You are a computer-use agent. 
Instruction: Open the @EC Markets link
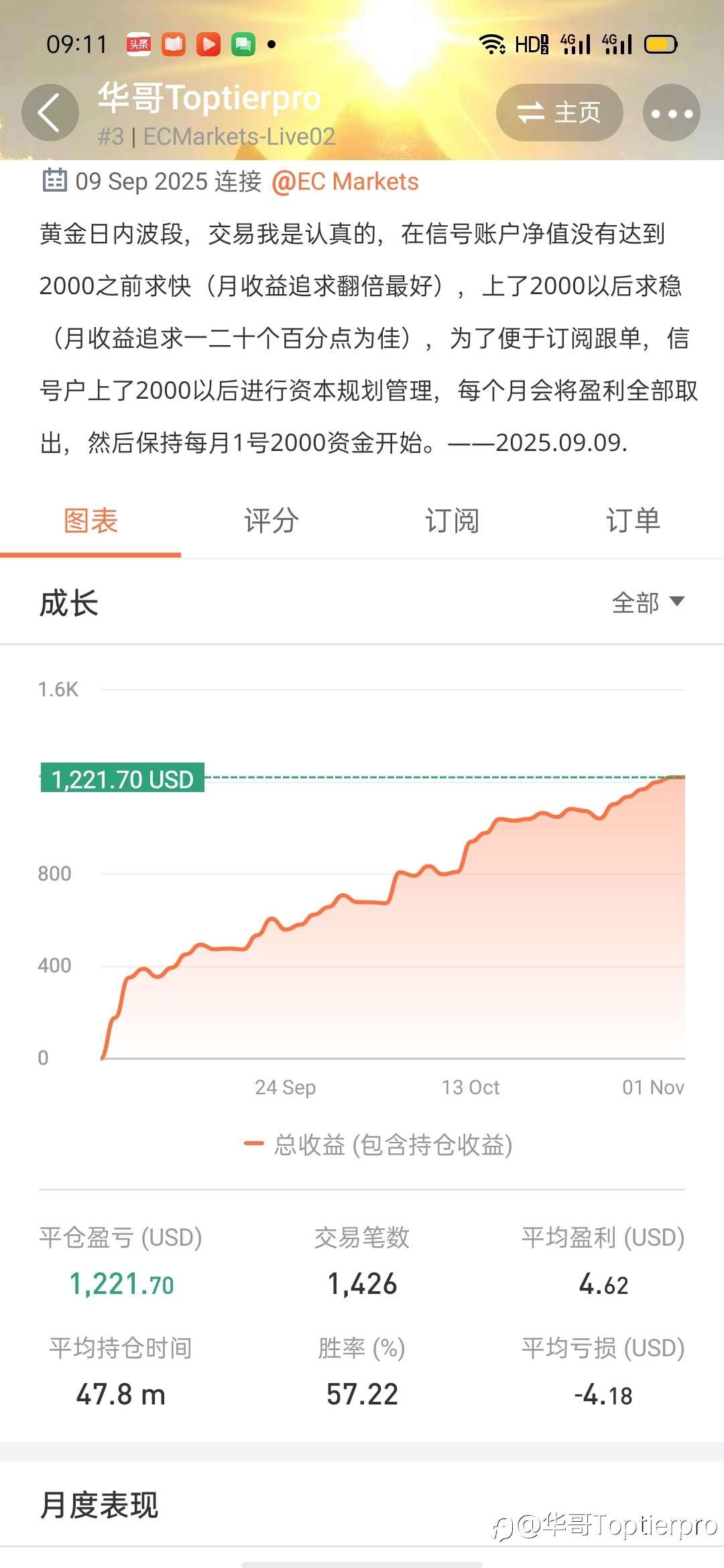pos(345,181)
